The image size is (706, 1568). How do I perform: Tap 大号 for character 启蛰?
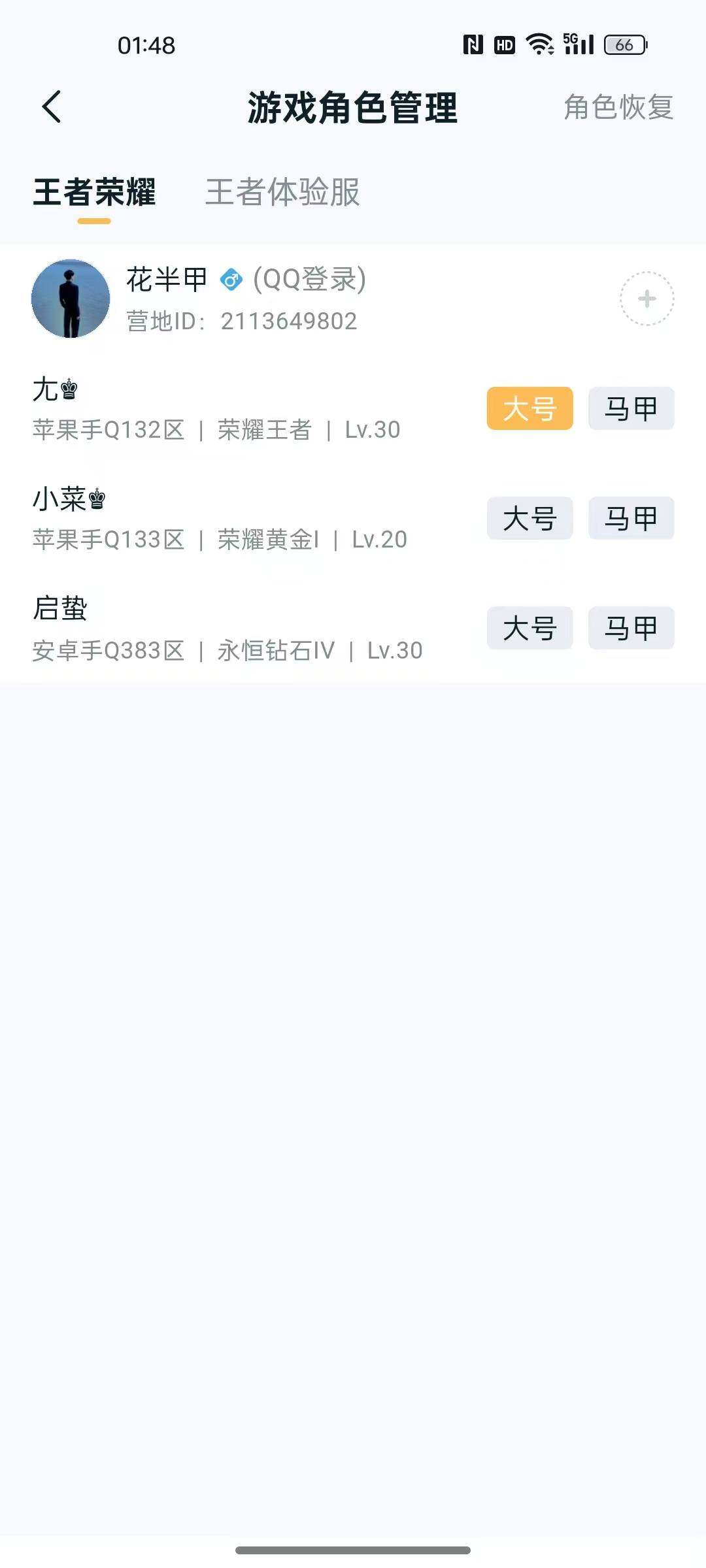(529, 629)
